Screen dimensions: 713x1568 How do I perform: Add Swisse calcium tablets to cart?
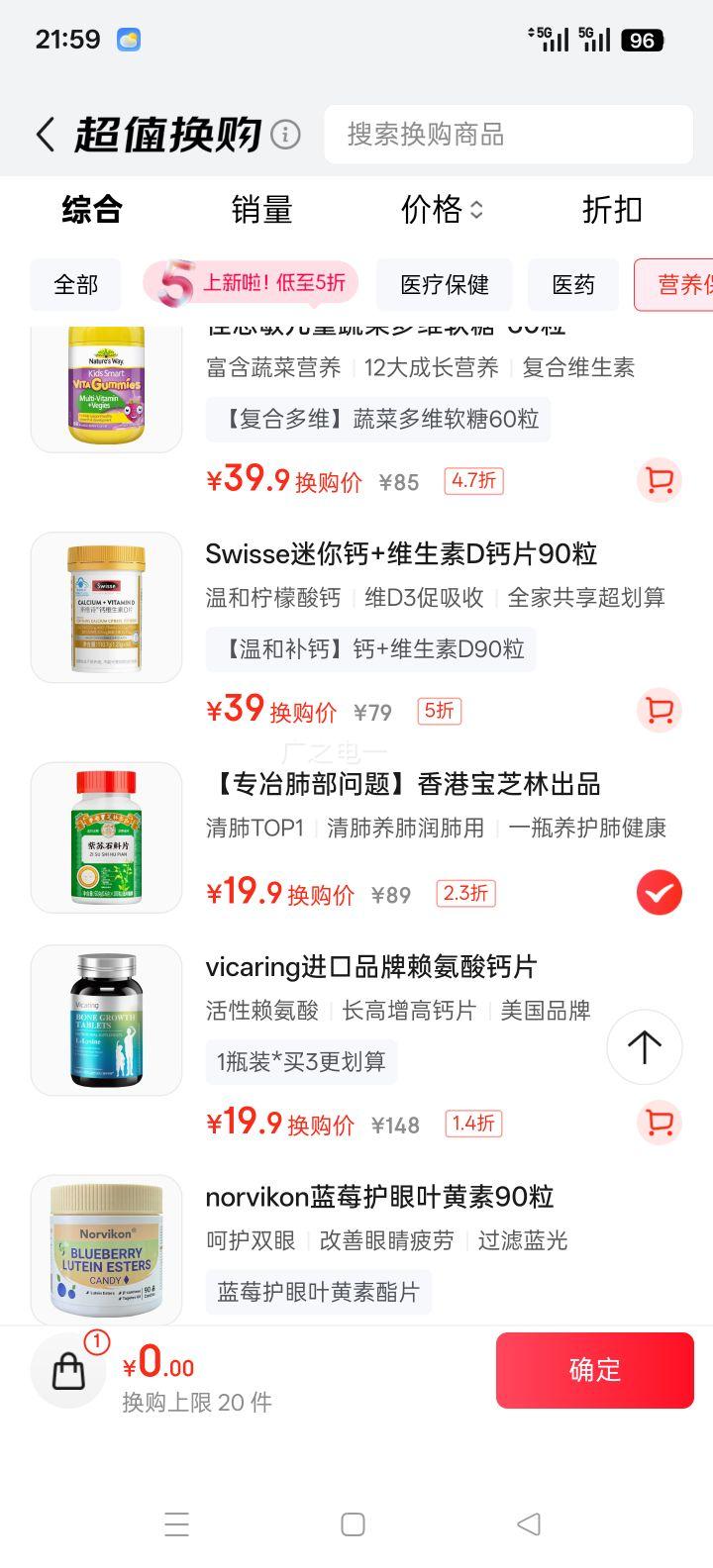pyautogui.click(x=659, y=711)
